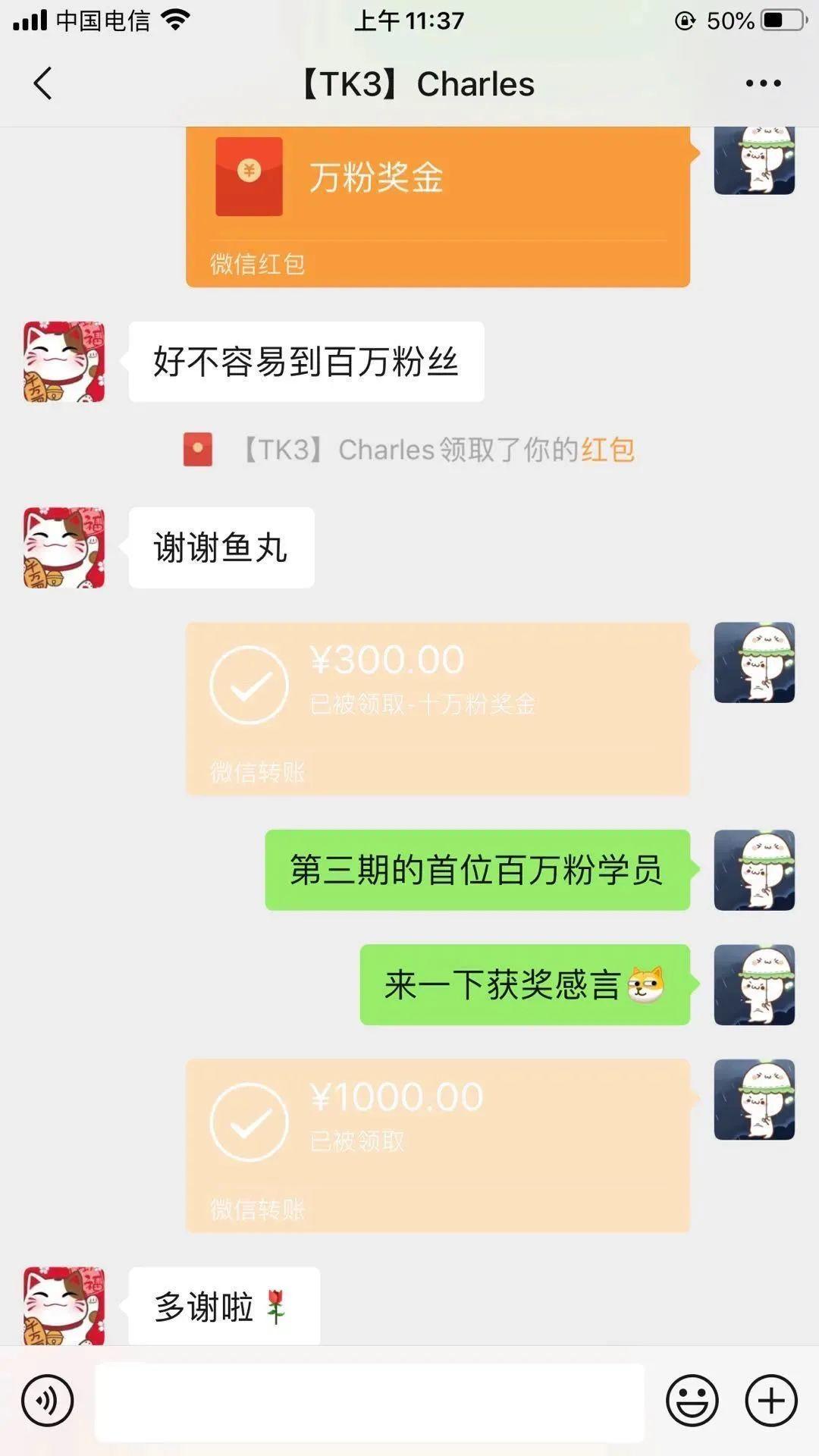Go back to the chat list

tap(43, 83)
